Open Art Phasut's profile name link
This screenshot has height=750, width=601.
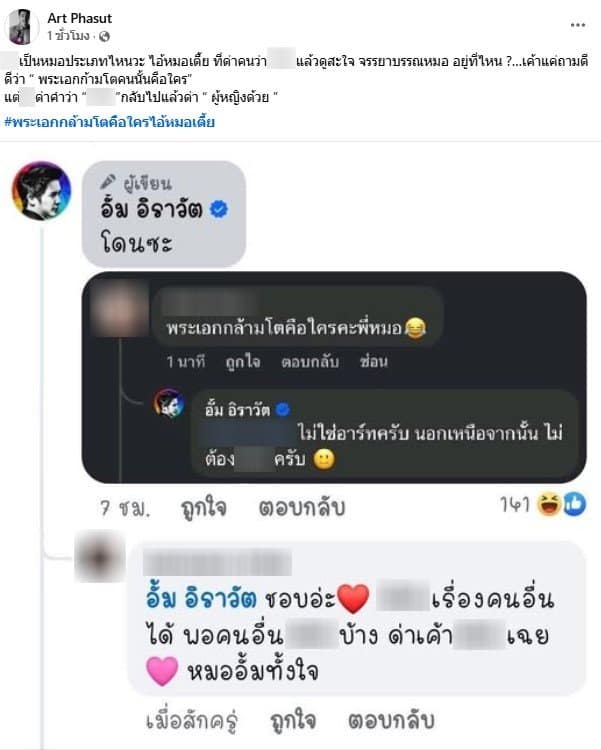pyautogui.click(x=80, y=18)
